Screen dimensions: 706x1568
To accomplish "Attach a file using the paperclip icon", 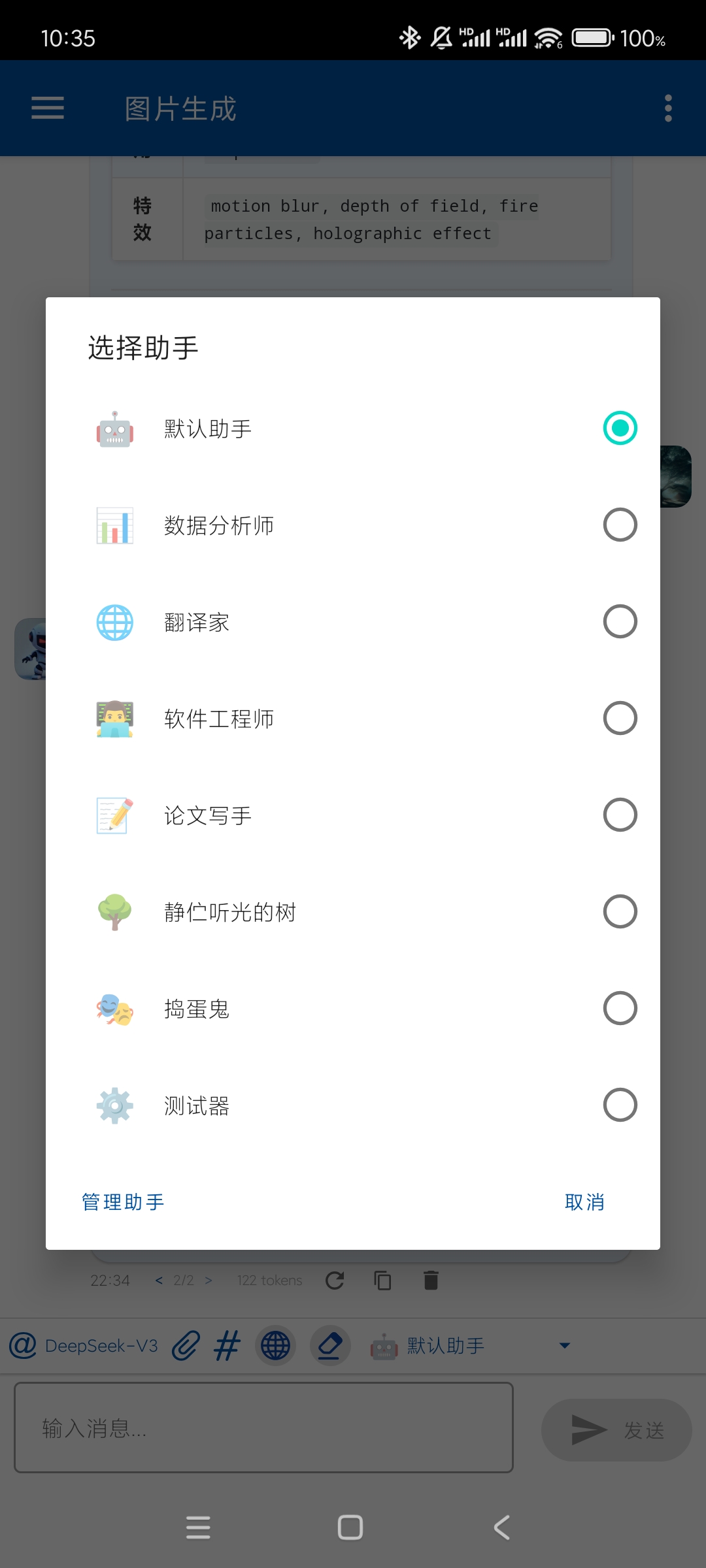I will [186, 1345].
